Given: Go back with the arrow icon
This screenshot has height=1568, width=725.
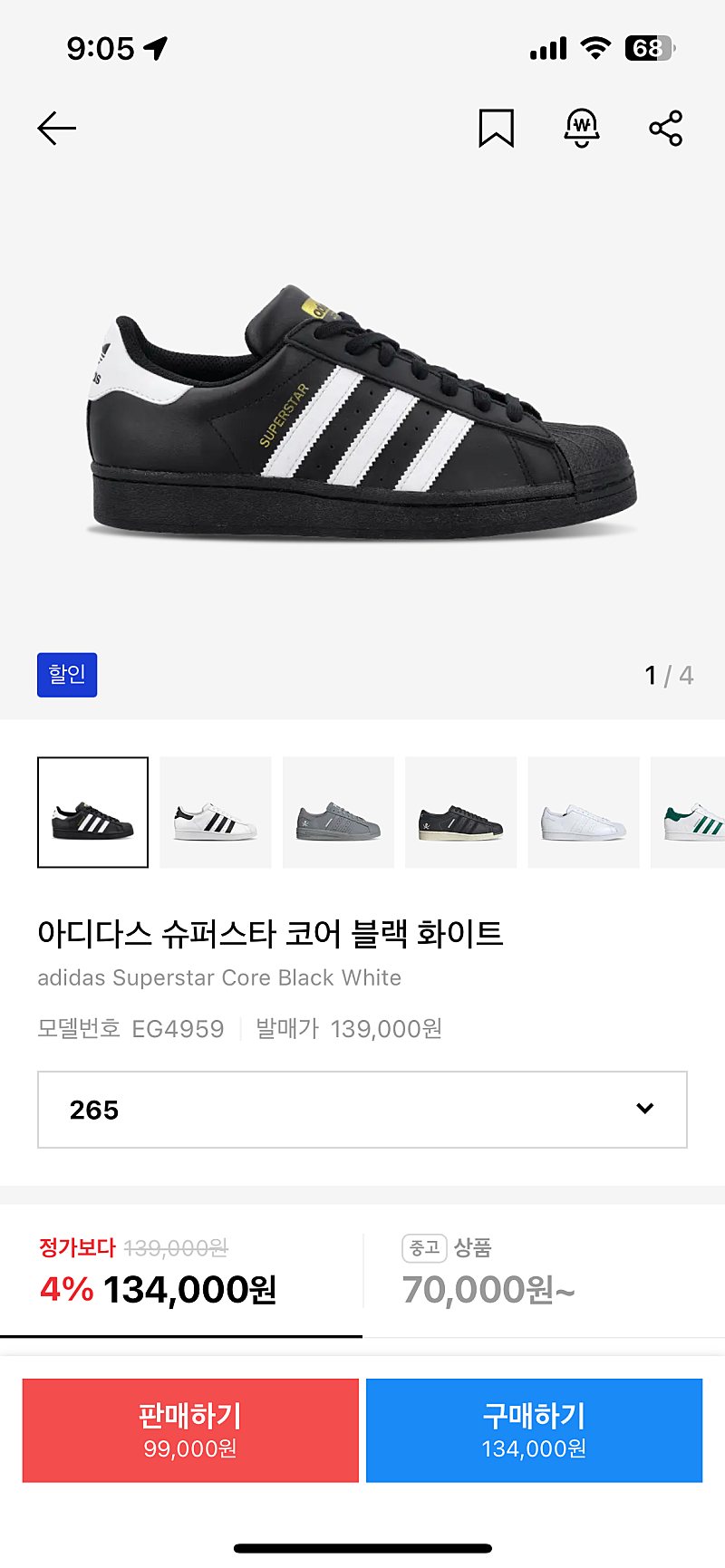Looking at the screenshot, I should coord(56,129).
